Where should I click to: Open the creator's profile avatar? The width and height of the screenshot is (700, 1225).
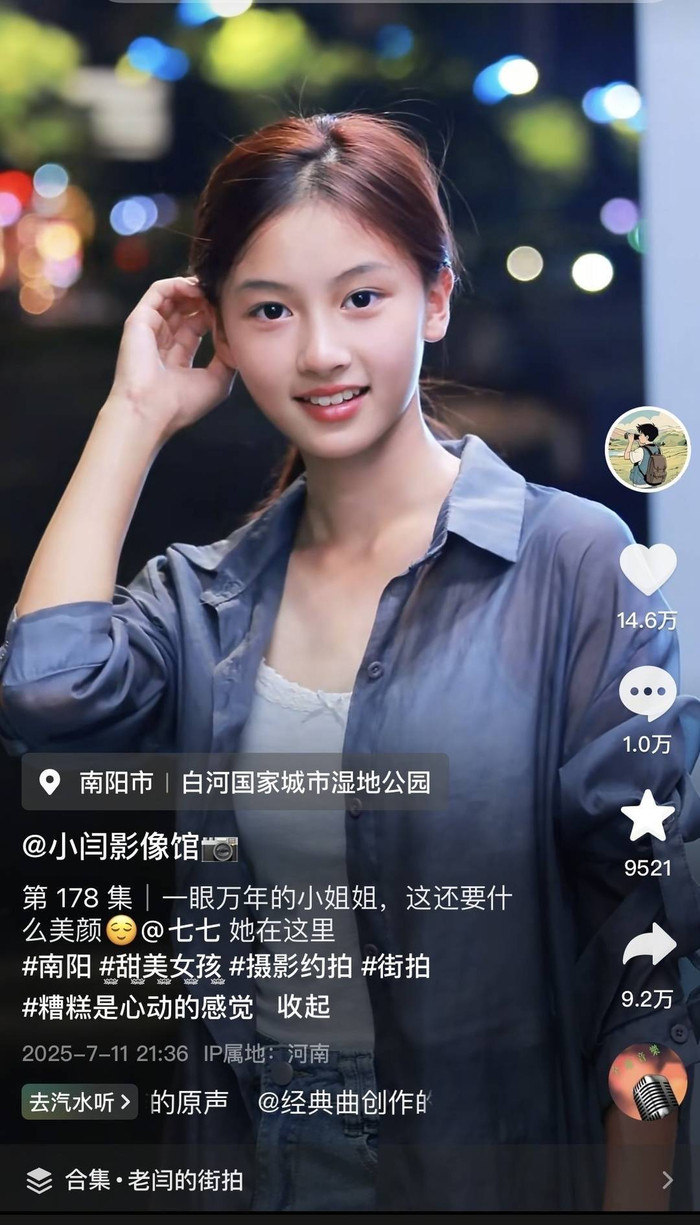[x=647, y=450]
